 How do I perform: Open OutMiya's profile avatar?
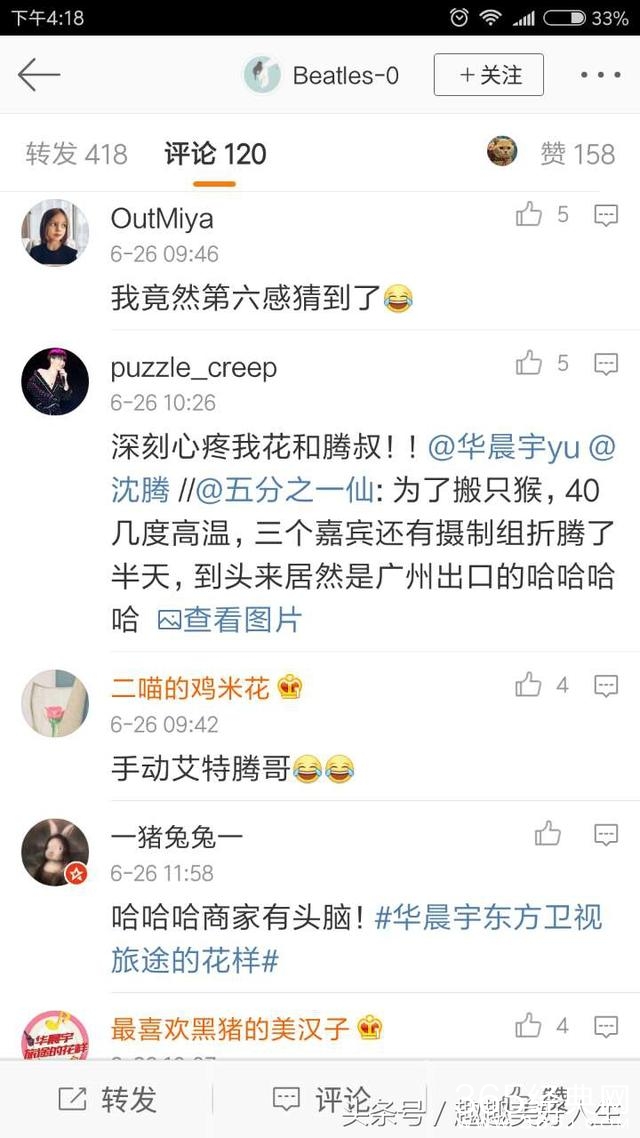(x=55, y=232)
